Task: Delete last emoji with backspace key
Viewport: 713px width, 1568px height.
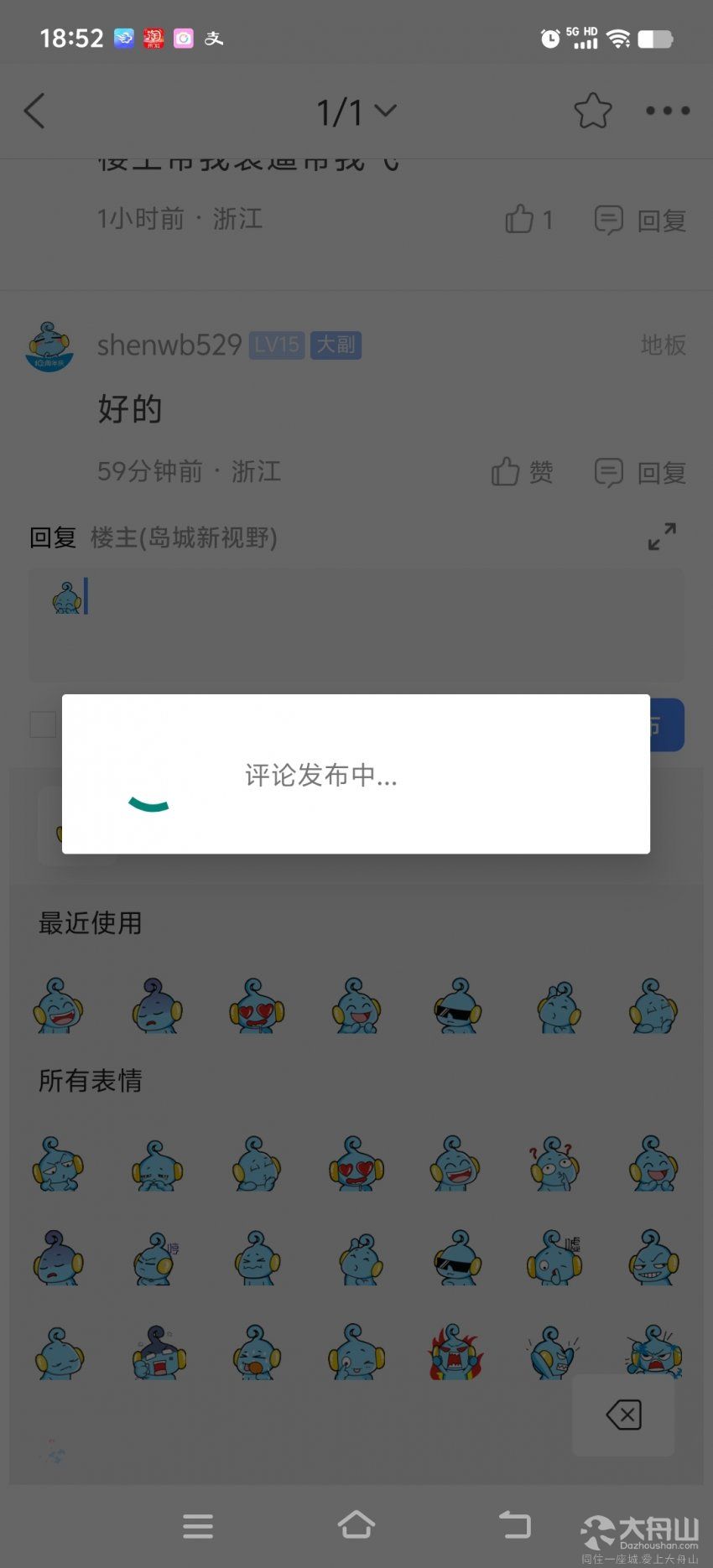Action: pos(623,1415)
